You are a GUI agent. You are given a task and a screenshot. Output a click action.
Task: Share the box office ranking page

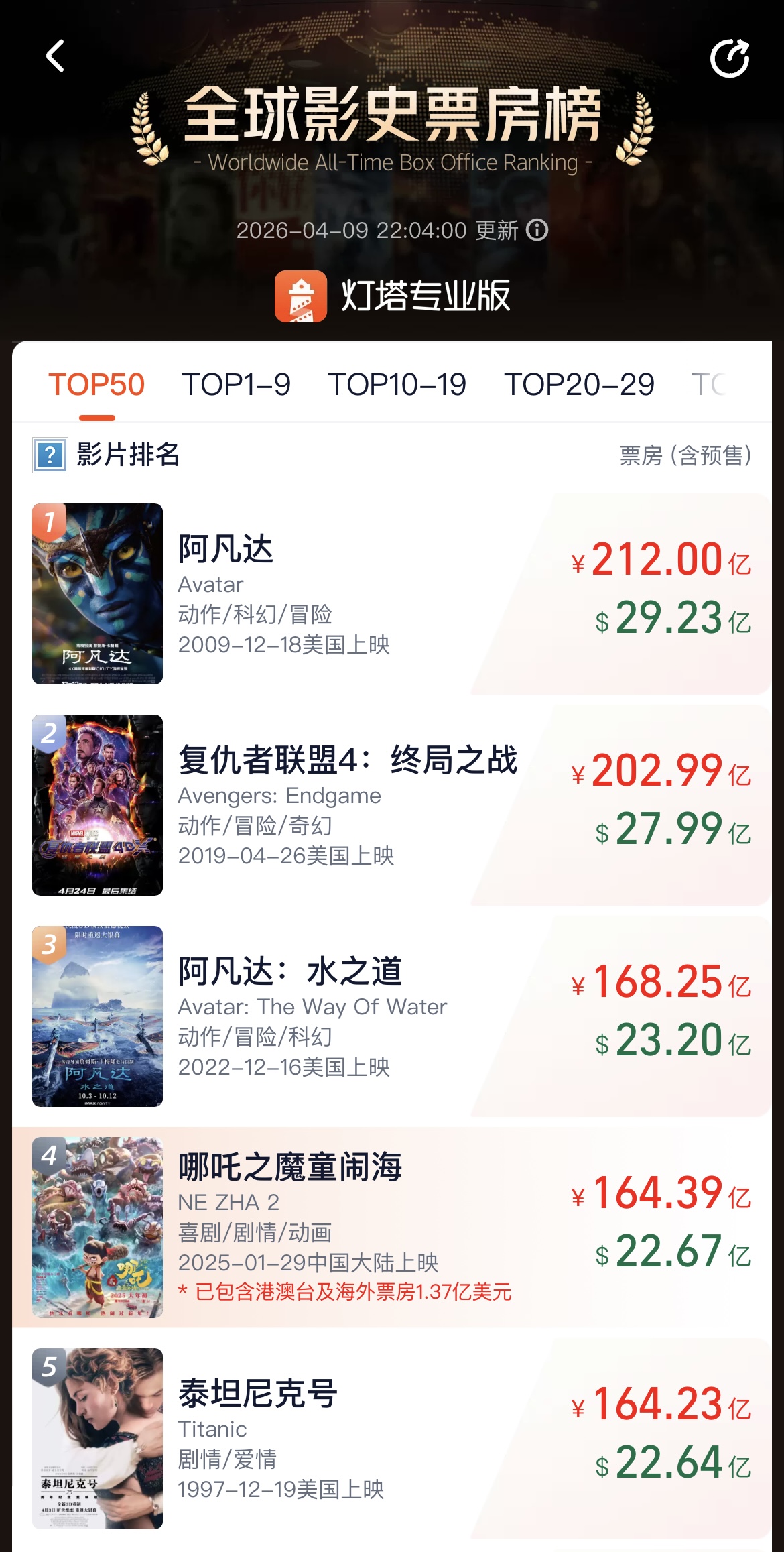pyautogui.click(x=729, y=59)
